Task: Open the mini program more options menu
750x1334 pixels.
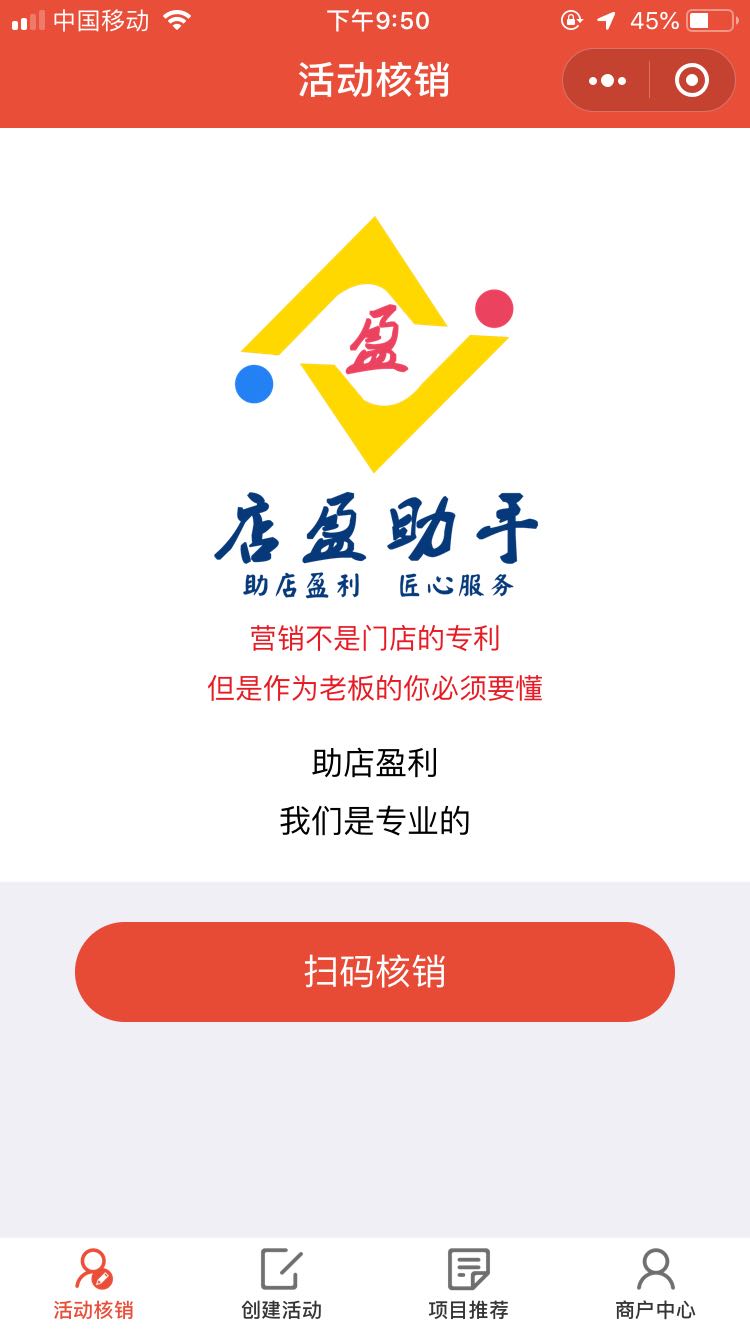Action: click(x=607, y=80)
